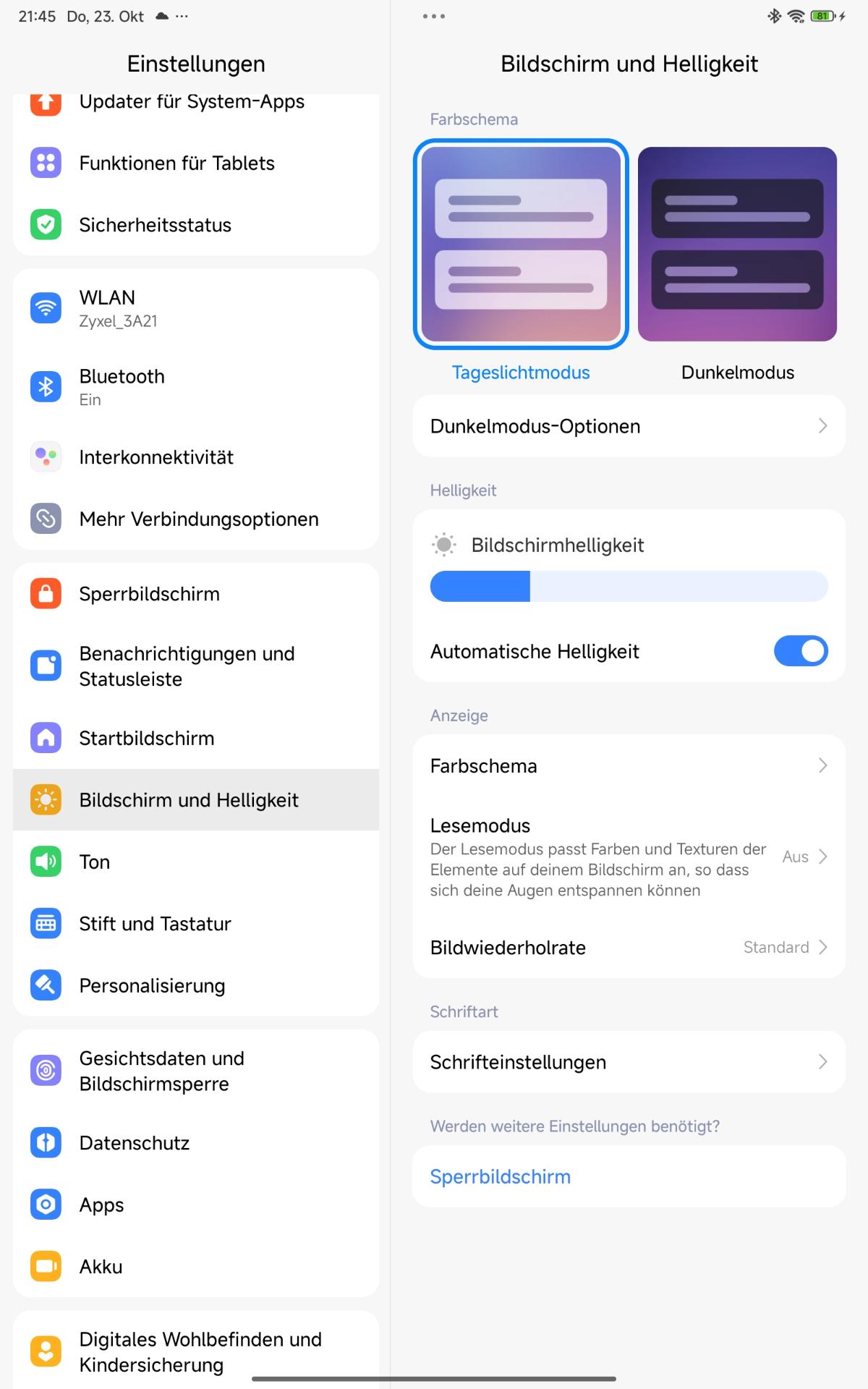Select the Dunkelmodus color scheme
The height and width of the screenshot is (1389, 868).
coord(737,244)
